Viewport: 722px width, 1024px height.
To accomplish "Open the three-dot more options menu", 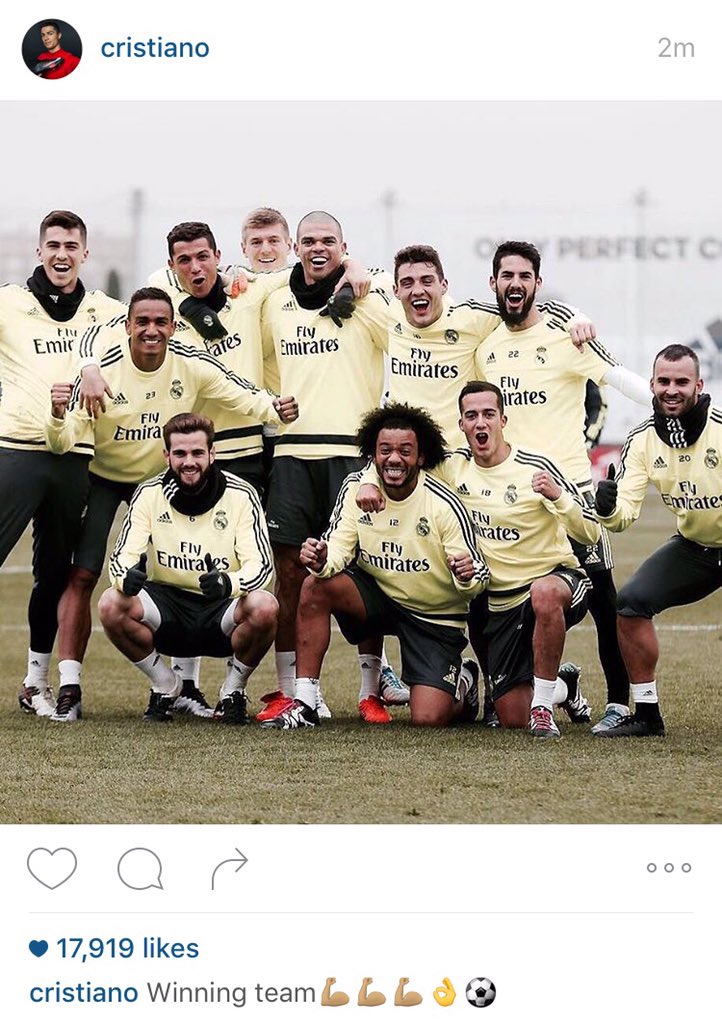I will click(669, 868).
